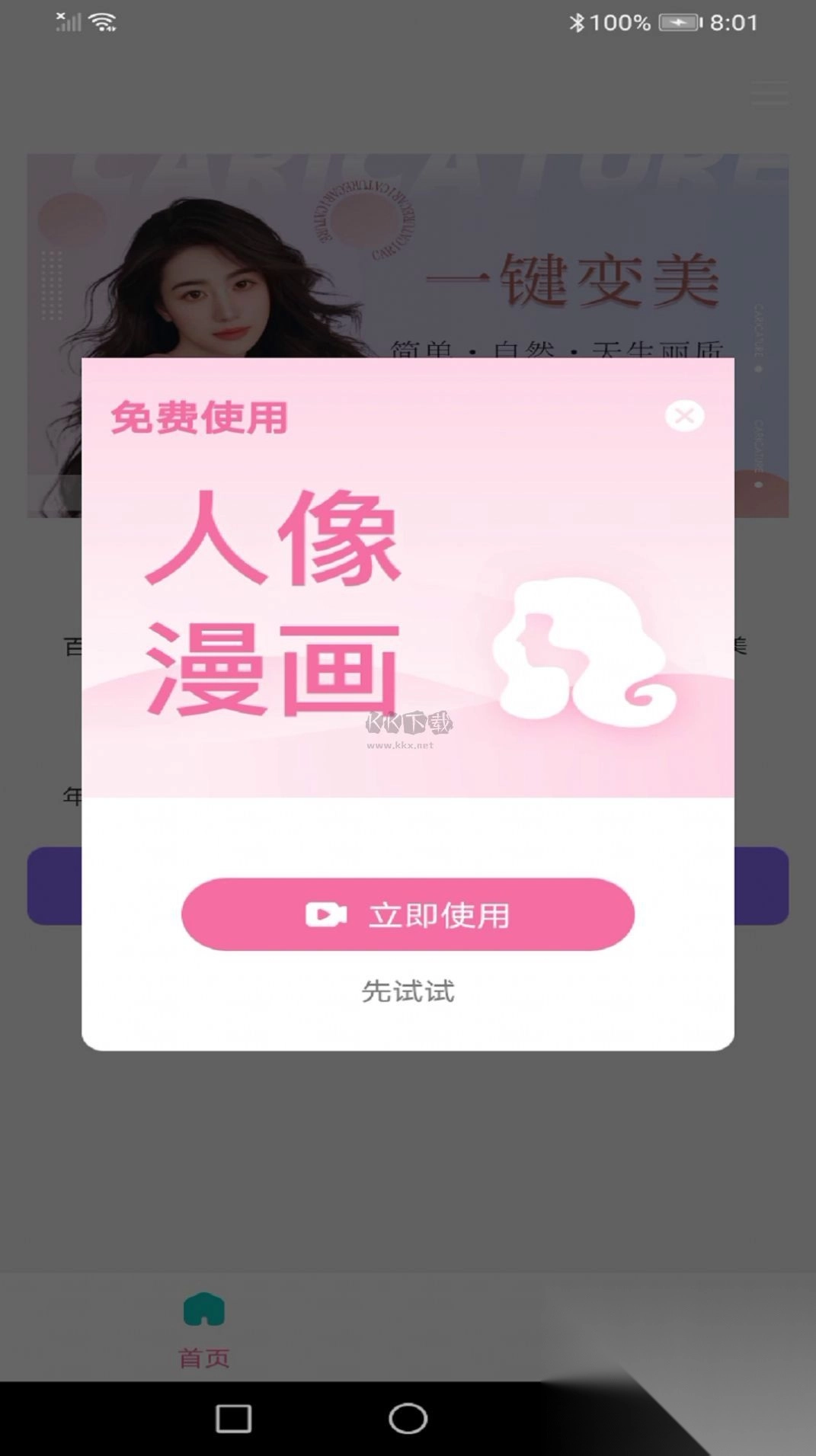The width and height of the screenshot is (816, 1456).
Task: Open the hamburger menu at top right
Action: point(769,93)
